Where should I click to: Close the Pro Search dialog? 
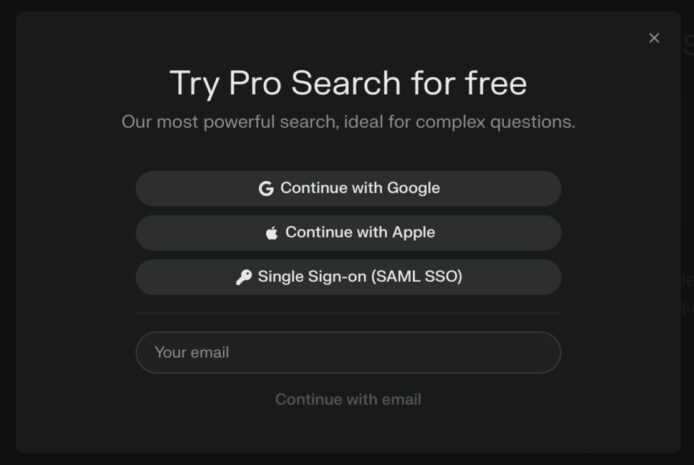tap(654, 38)
